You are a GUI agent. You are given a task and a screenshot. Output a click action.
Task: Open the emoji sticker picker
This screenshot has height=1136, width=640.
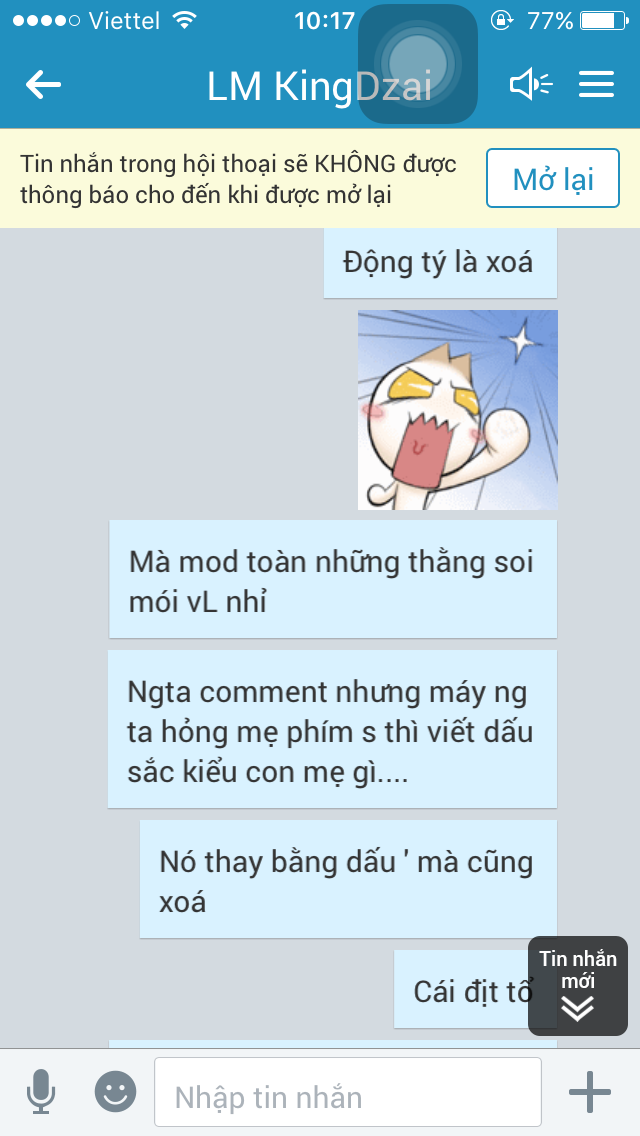pyautogui.click(x=115, y=1092)
